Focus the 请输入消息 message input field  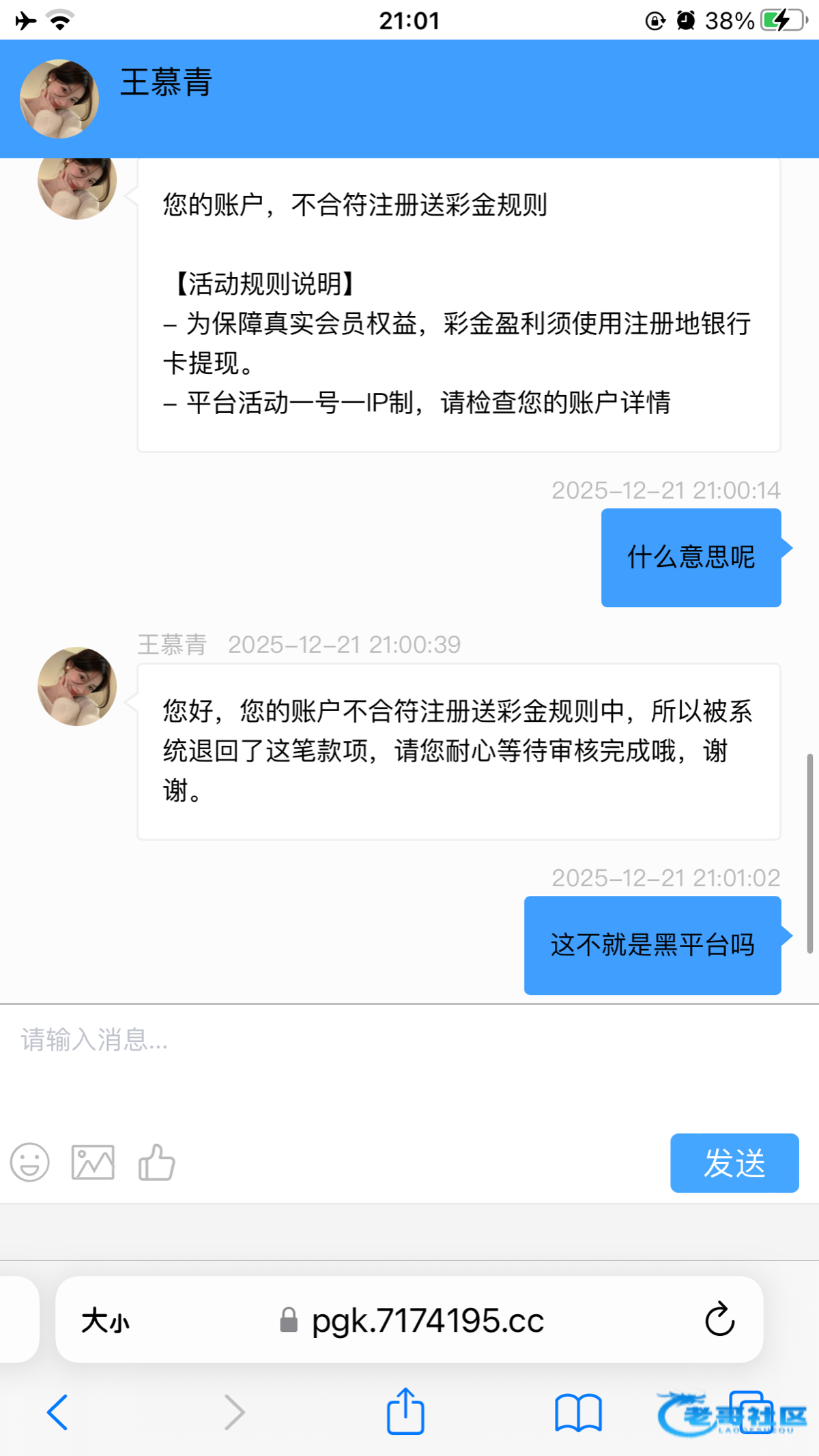pyautogui.click(x=409, y=1064)
